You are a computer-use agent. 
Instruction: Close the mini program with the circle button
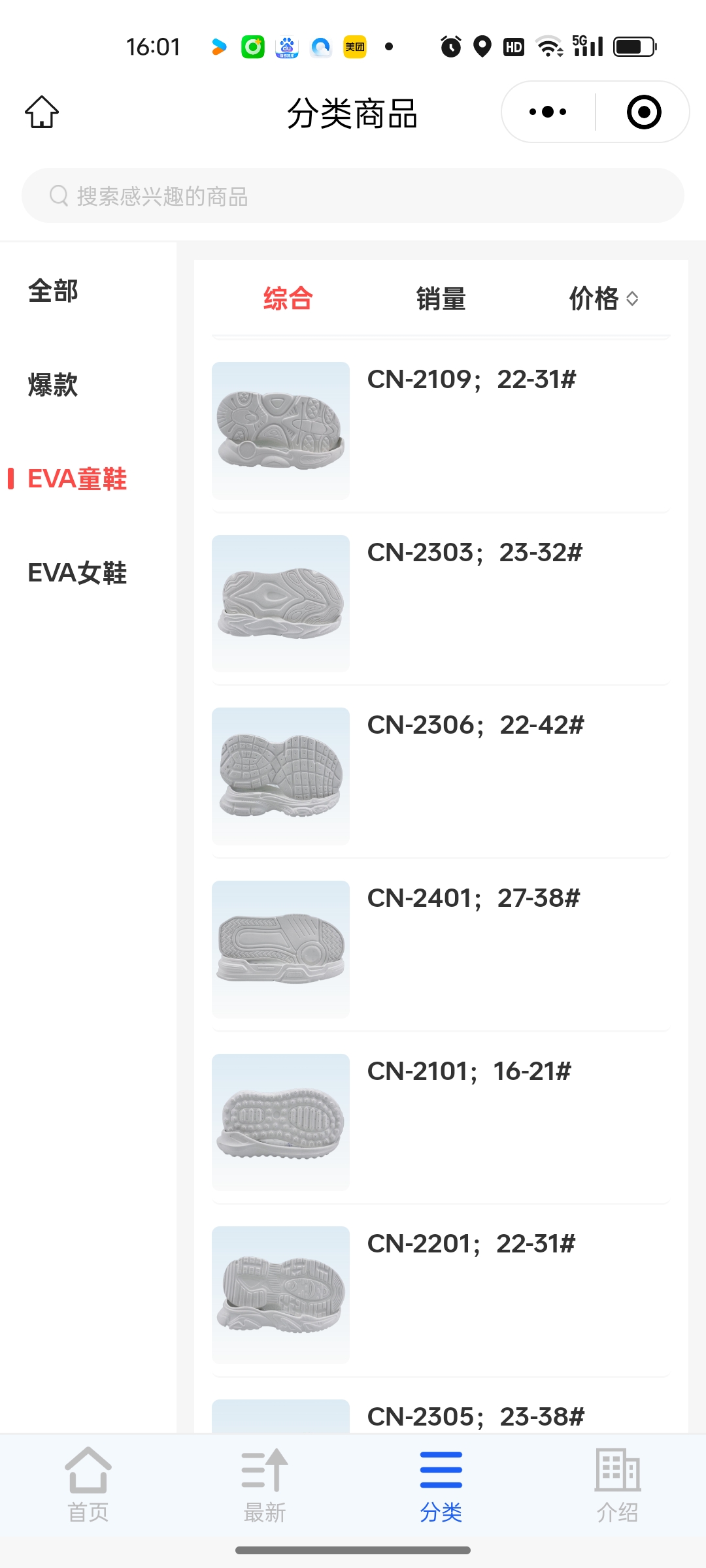[643, 112]
